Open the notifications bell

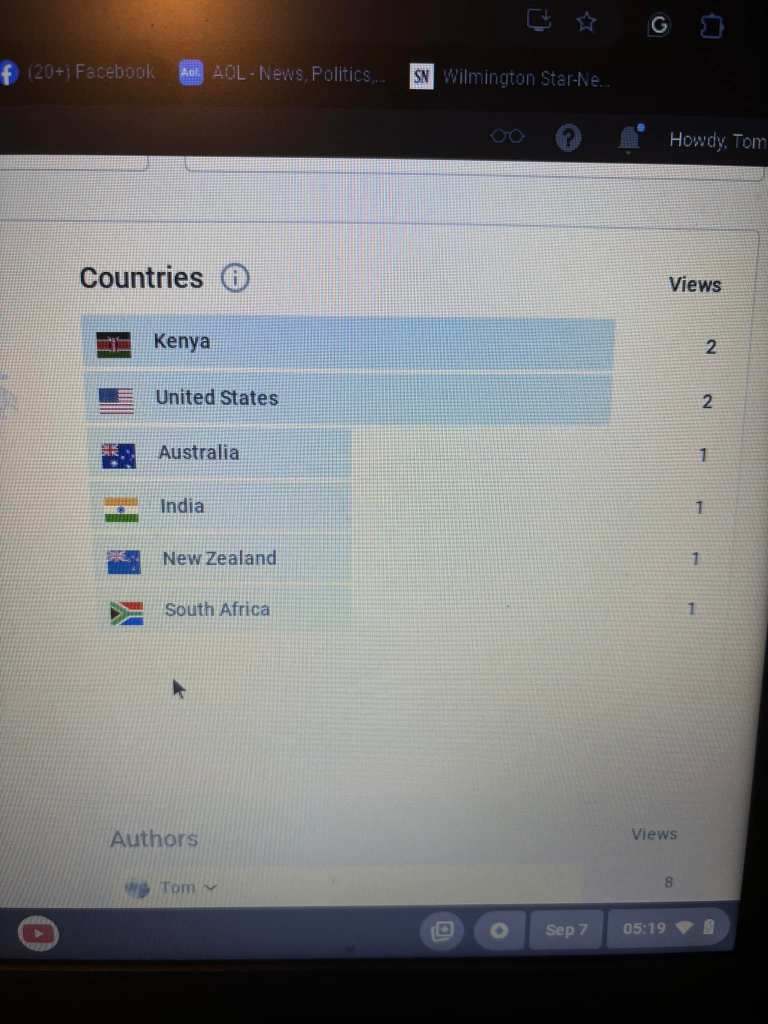tap(629, 140)
